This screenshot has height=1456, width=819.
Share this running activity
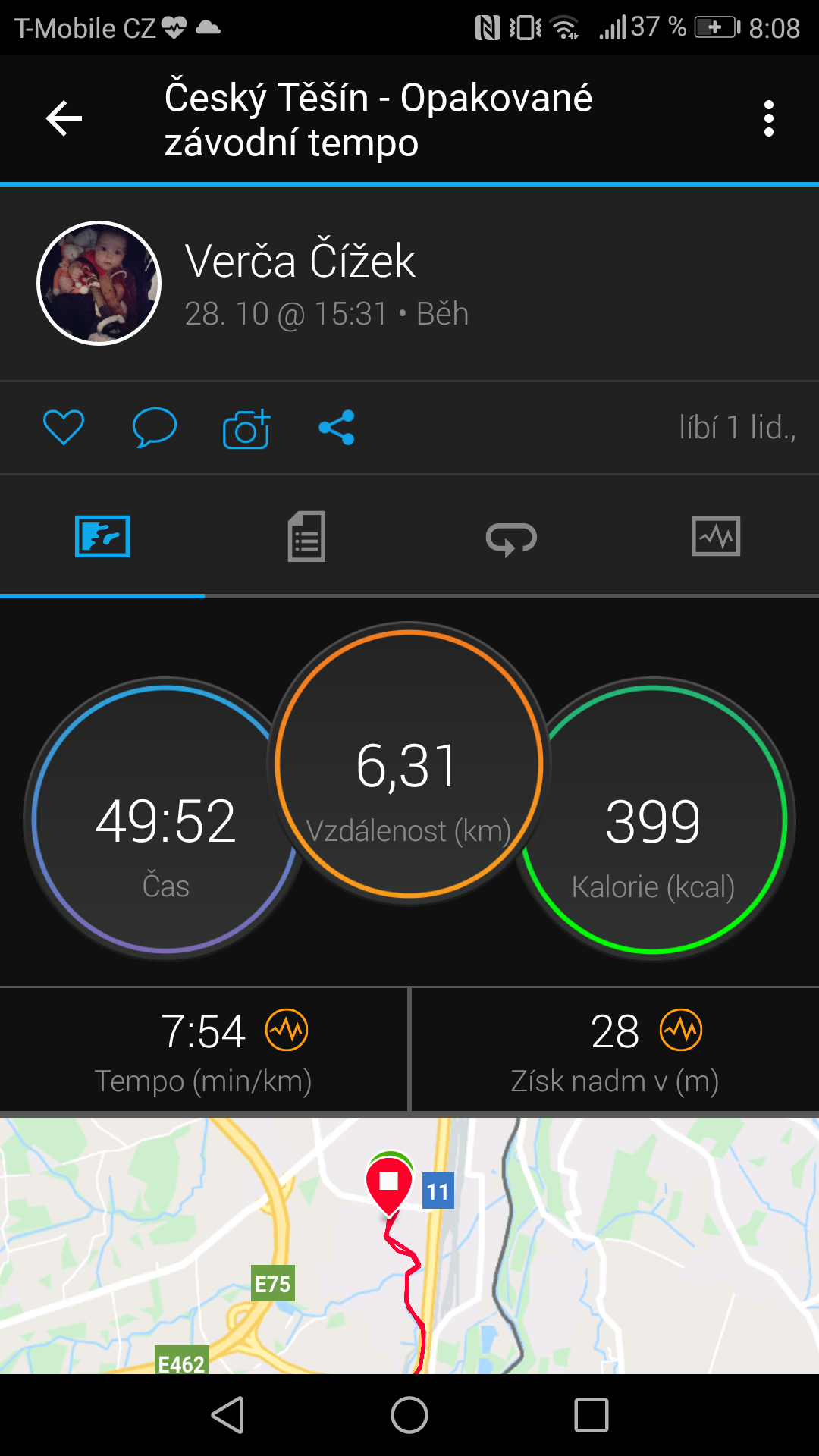click(337, 428)
